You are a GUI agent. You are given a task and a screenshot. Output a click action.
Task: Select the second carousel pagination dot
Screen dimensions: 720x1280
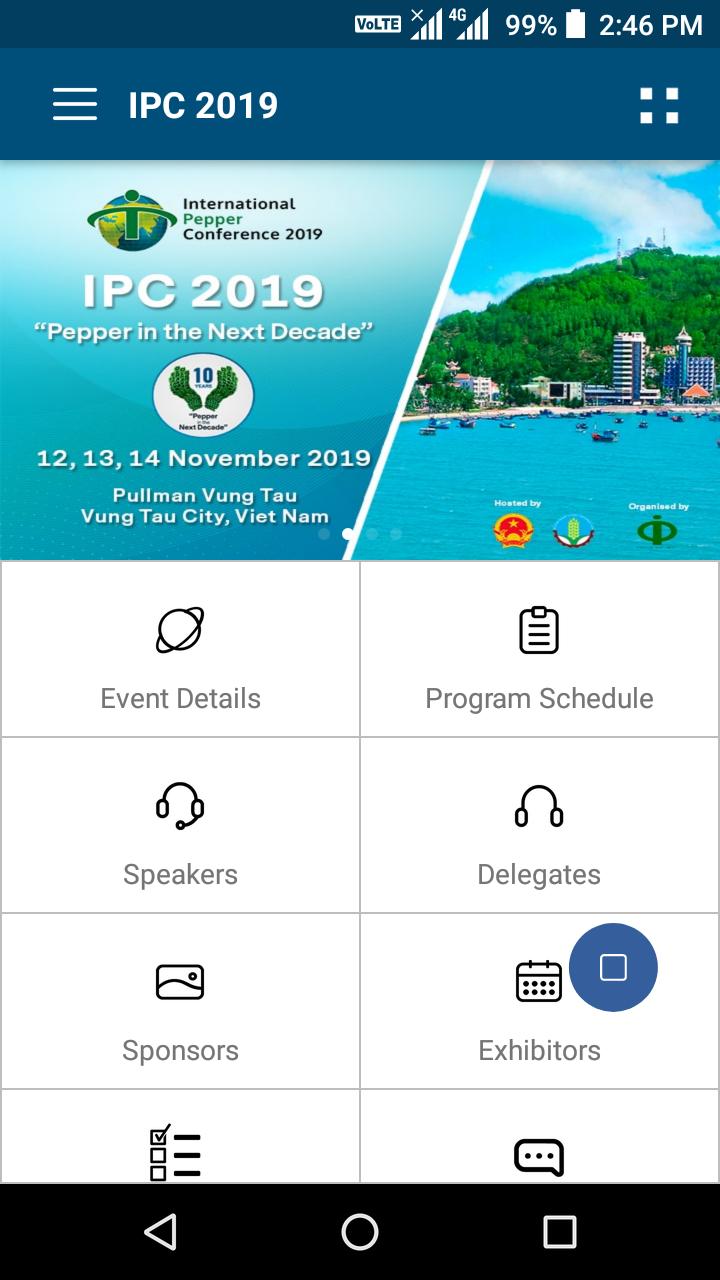[x=347, y=535]
